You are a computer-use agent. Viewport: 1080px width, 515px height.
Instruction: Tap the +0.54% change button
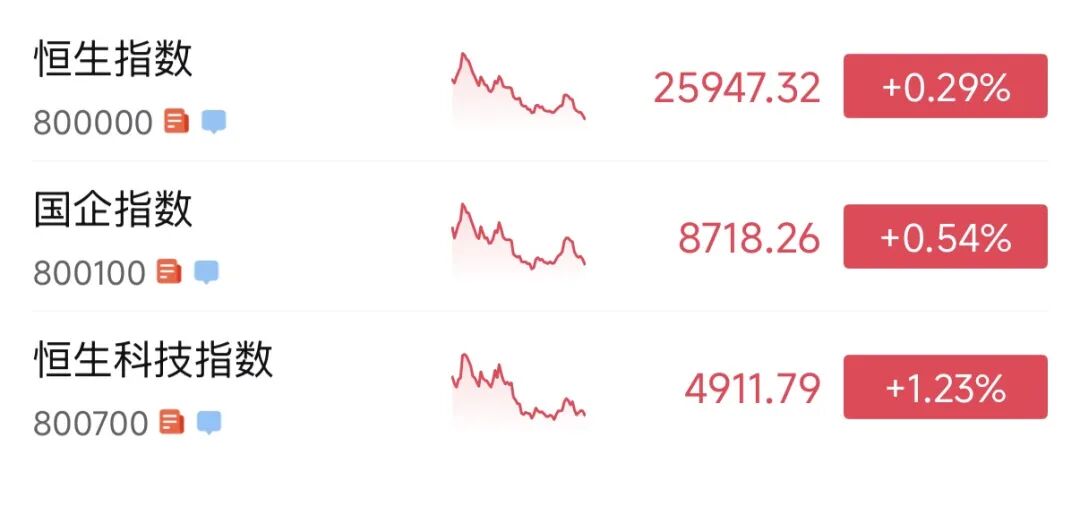[x=945, y=237]
